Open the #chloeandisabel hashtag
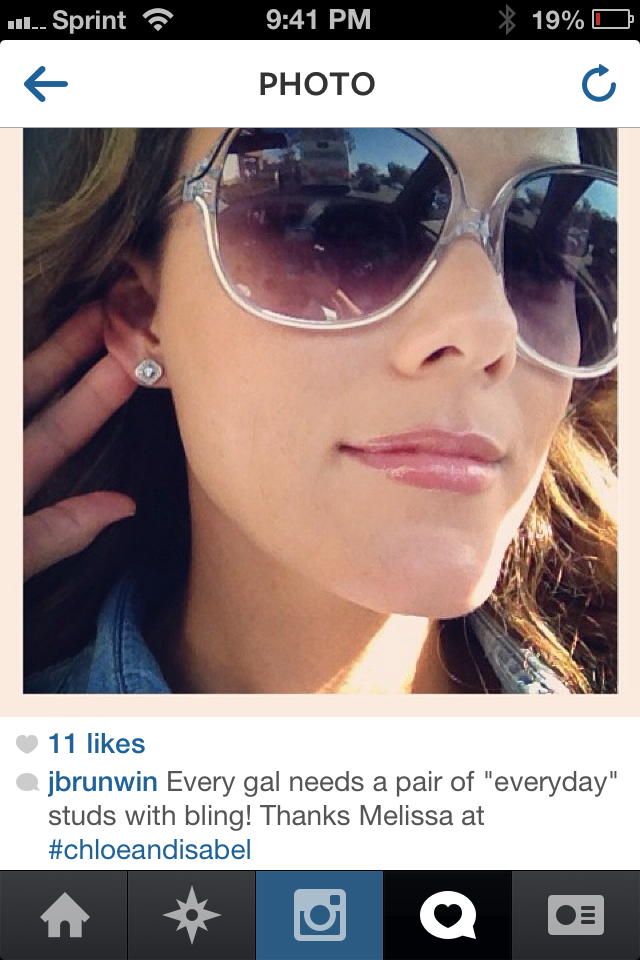Screen dimensions: 640x960 pos(149,850)
